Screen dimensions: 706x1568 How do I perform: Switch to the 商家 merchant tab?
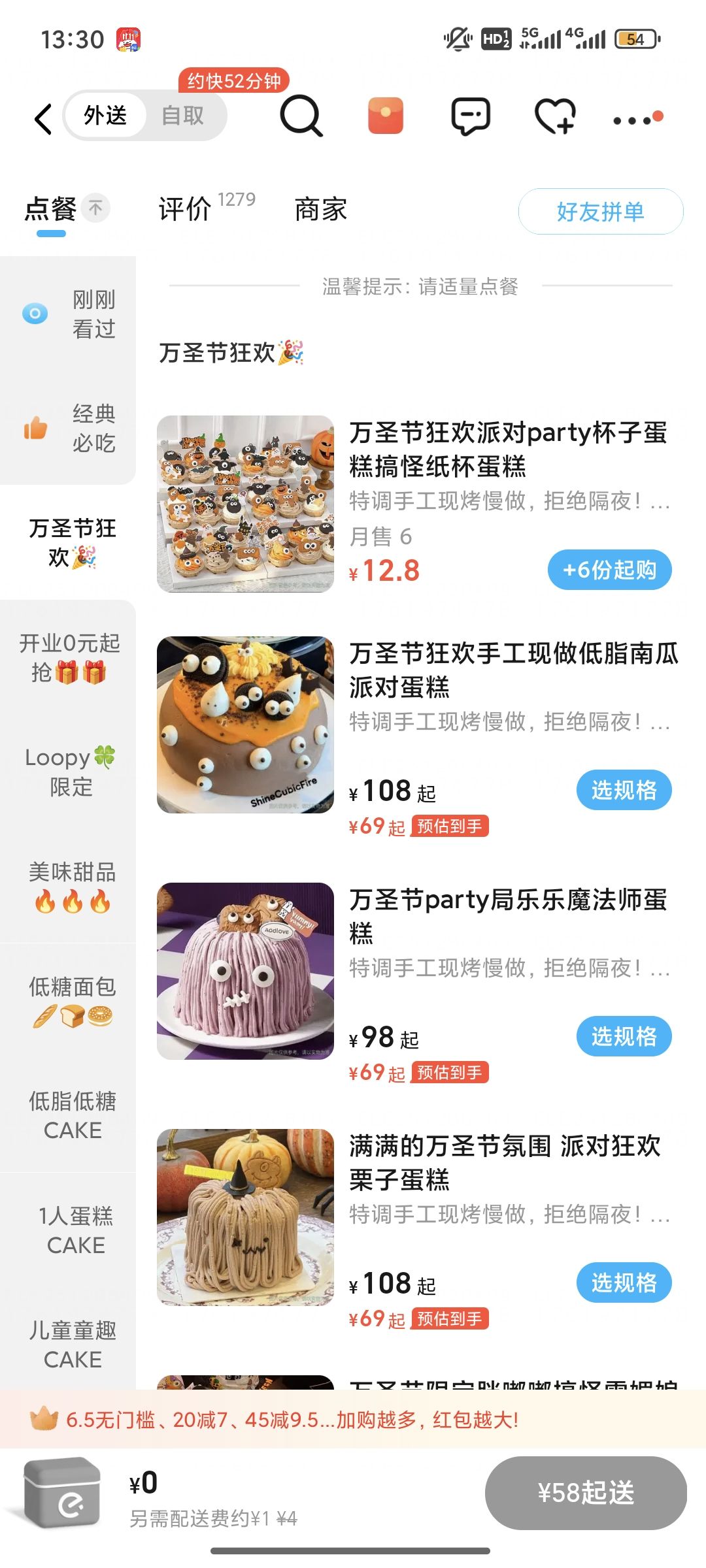[x=320, y=210]
